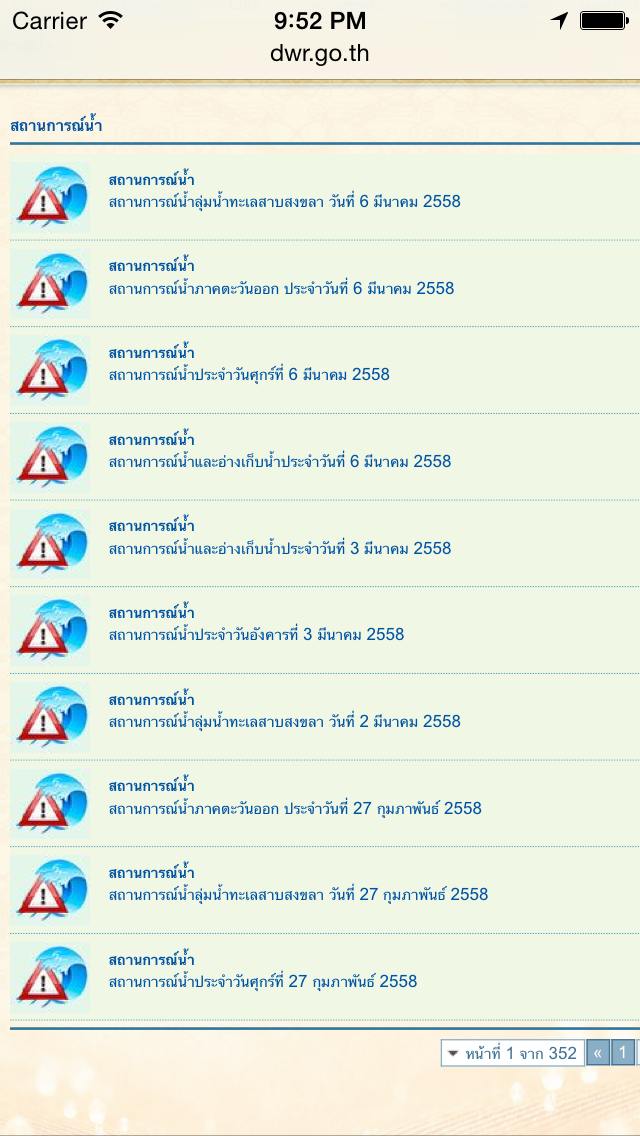Tap the dwr.go.th address bar

click(320, 53)
